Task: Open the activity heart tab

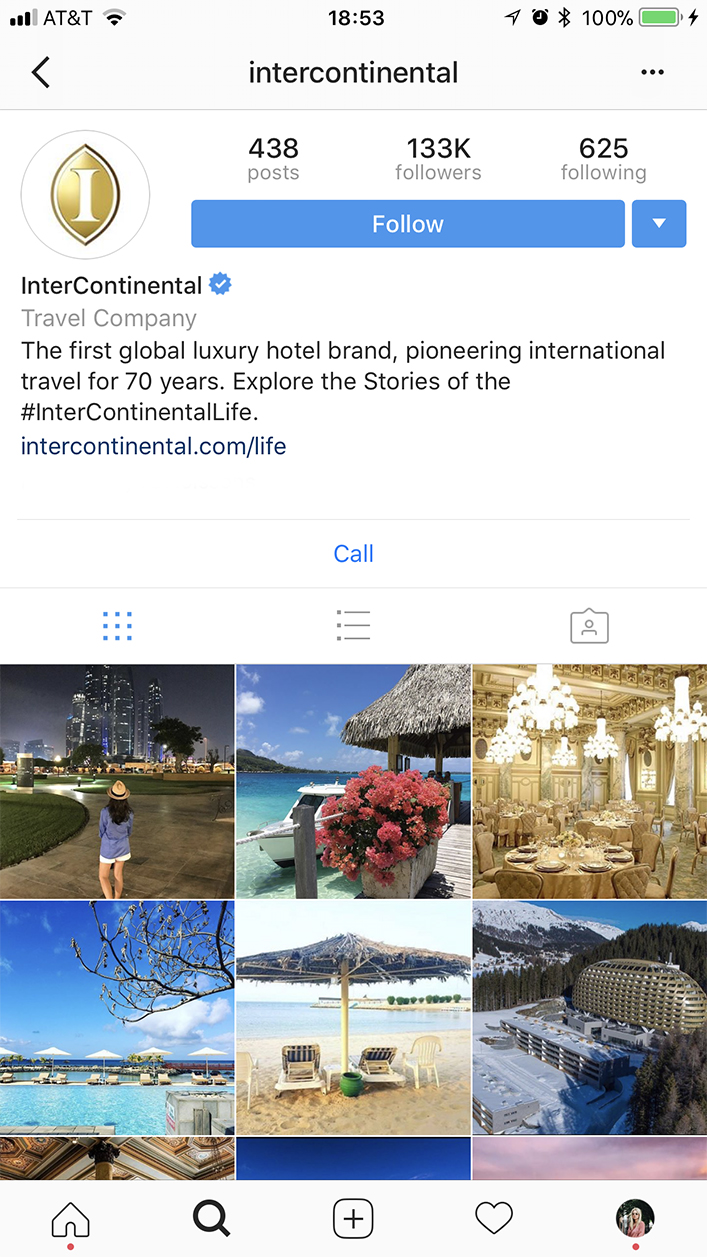Action: (x=494, y=1219)
